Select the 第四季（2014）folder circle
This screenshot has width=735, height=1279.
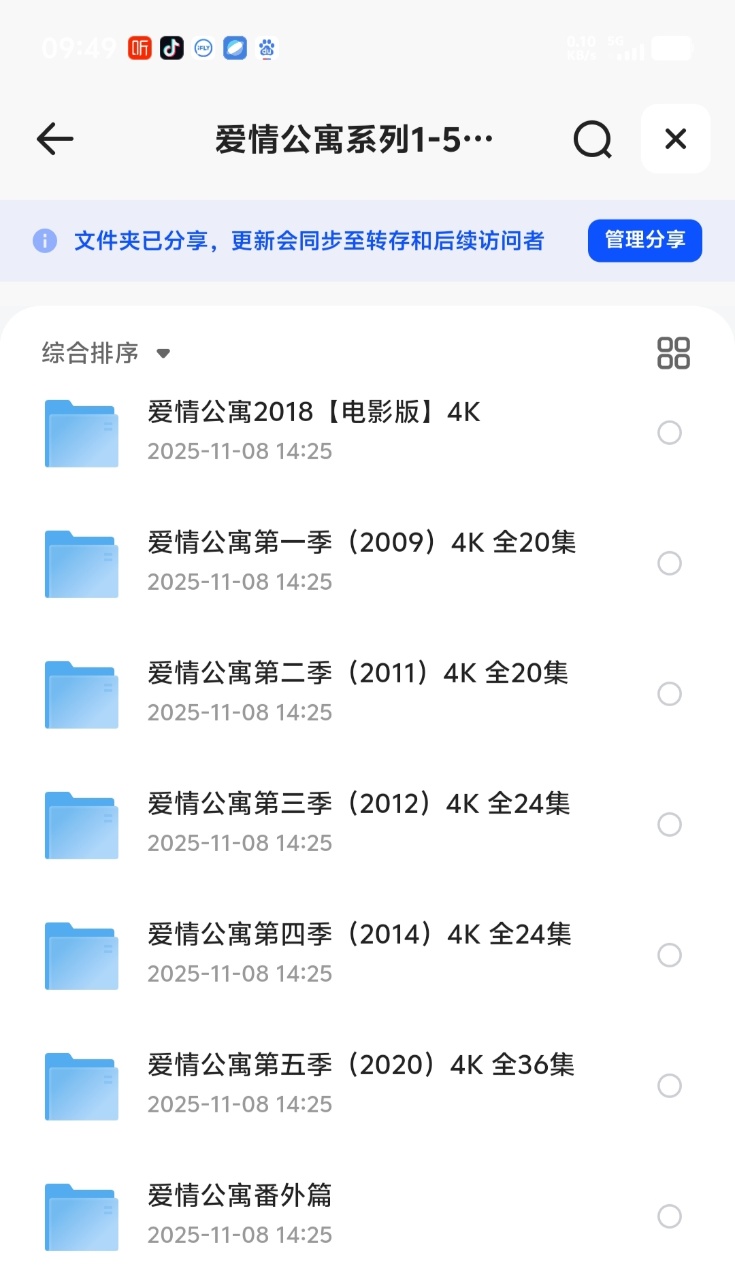[x=669, y=955]
